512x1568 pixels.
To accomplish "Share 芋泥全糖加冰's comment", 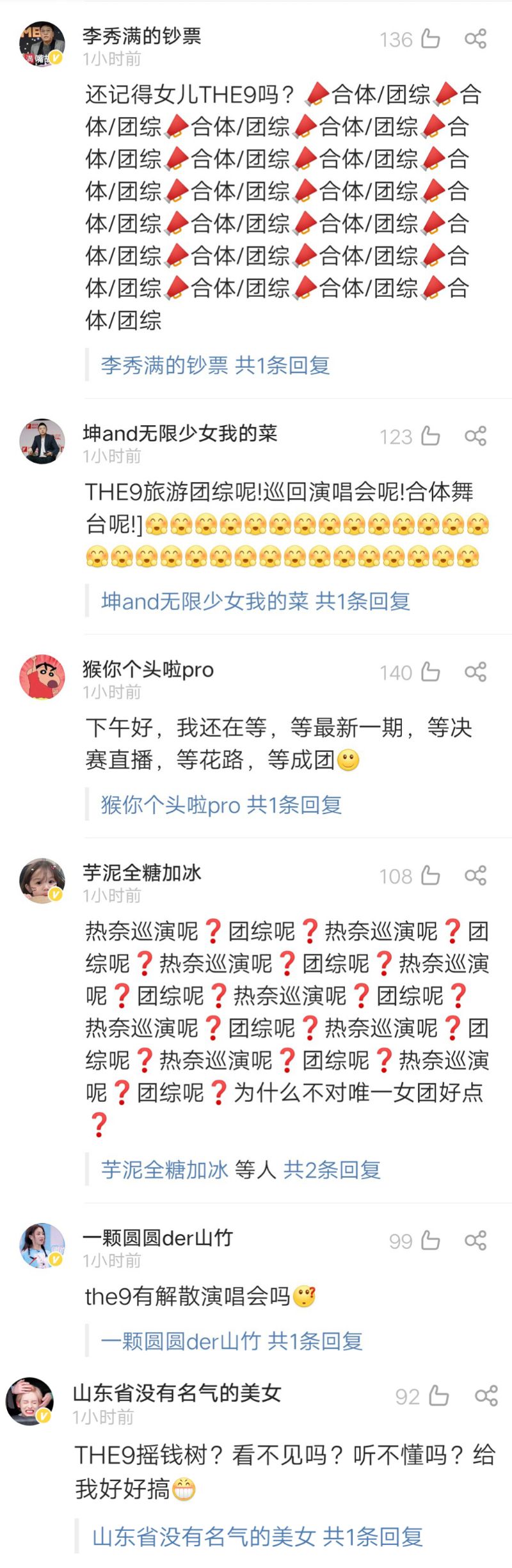I will coord(476,875).
